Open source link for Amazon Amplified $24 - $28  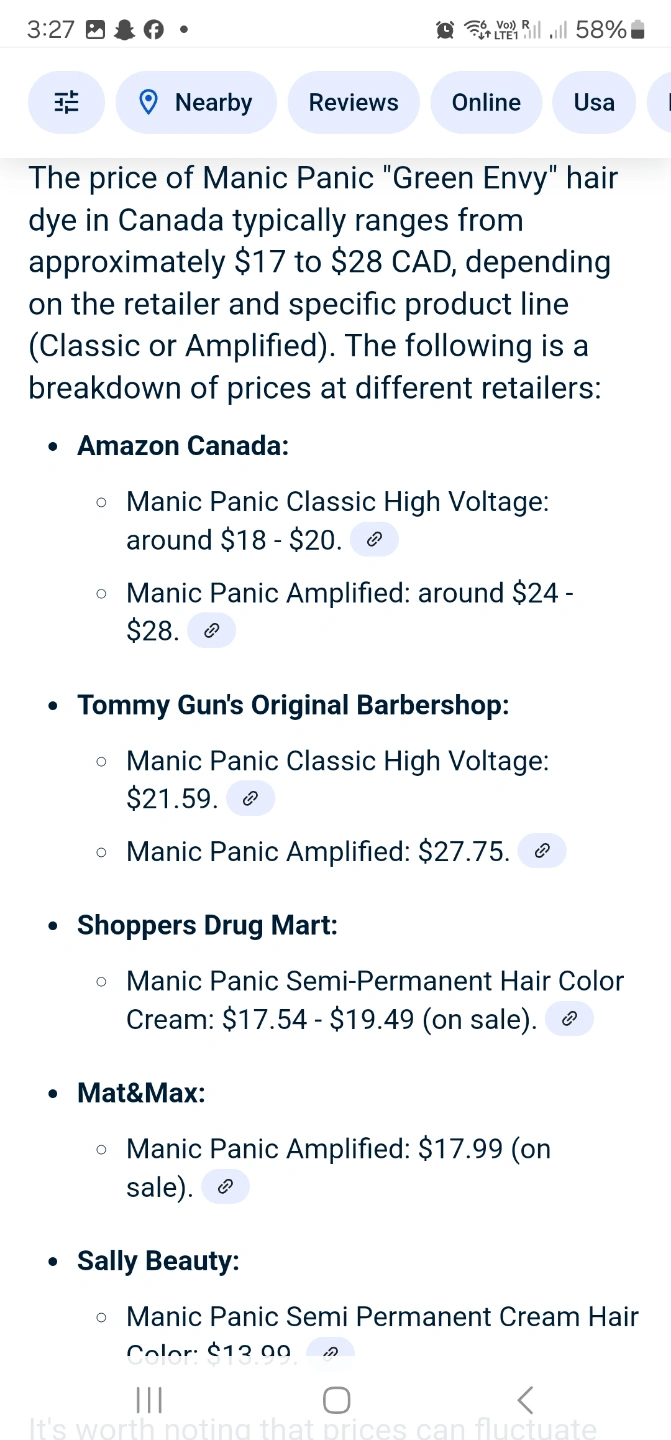point(211,631)
